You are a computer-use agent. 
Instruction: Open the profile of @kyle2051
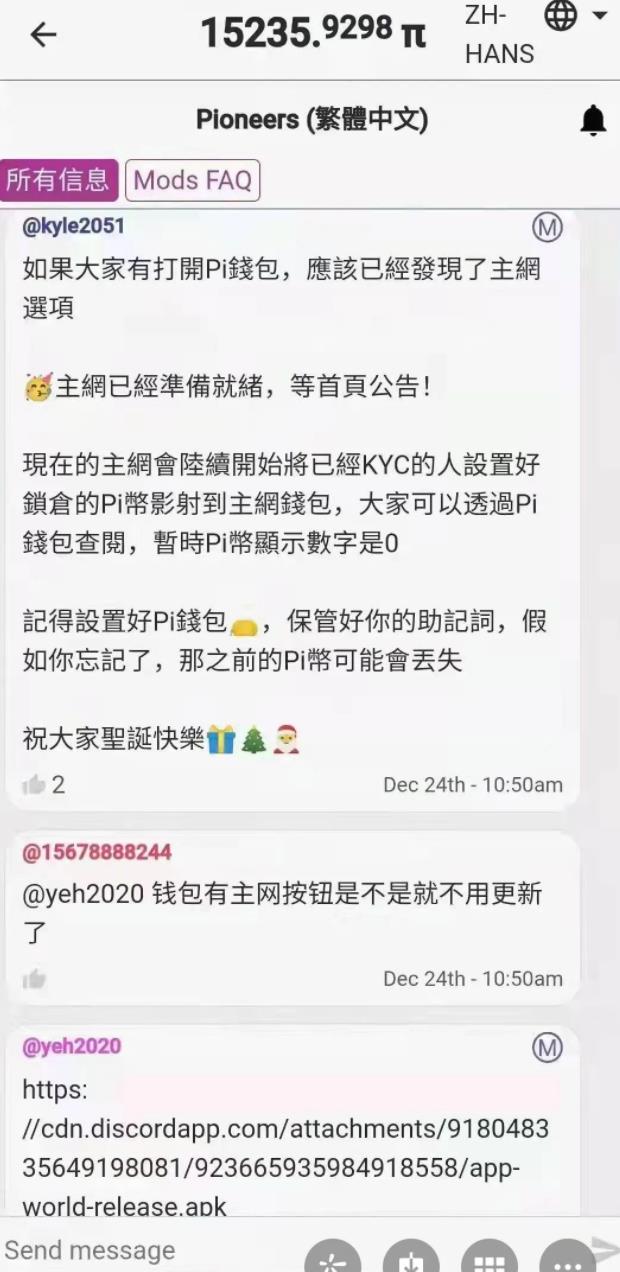click(x=73, y=226)
